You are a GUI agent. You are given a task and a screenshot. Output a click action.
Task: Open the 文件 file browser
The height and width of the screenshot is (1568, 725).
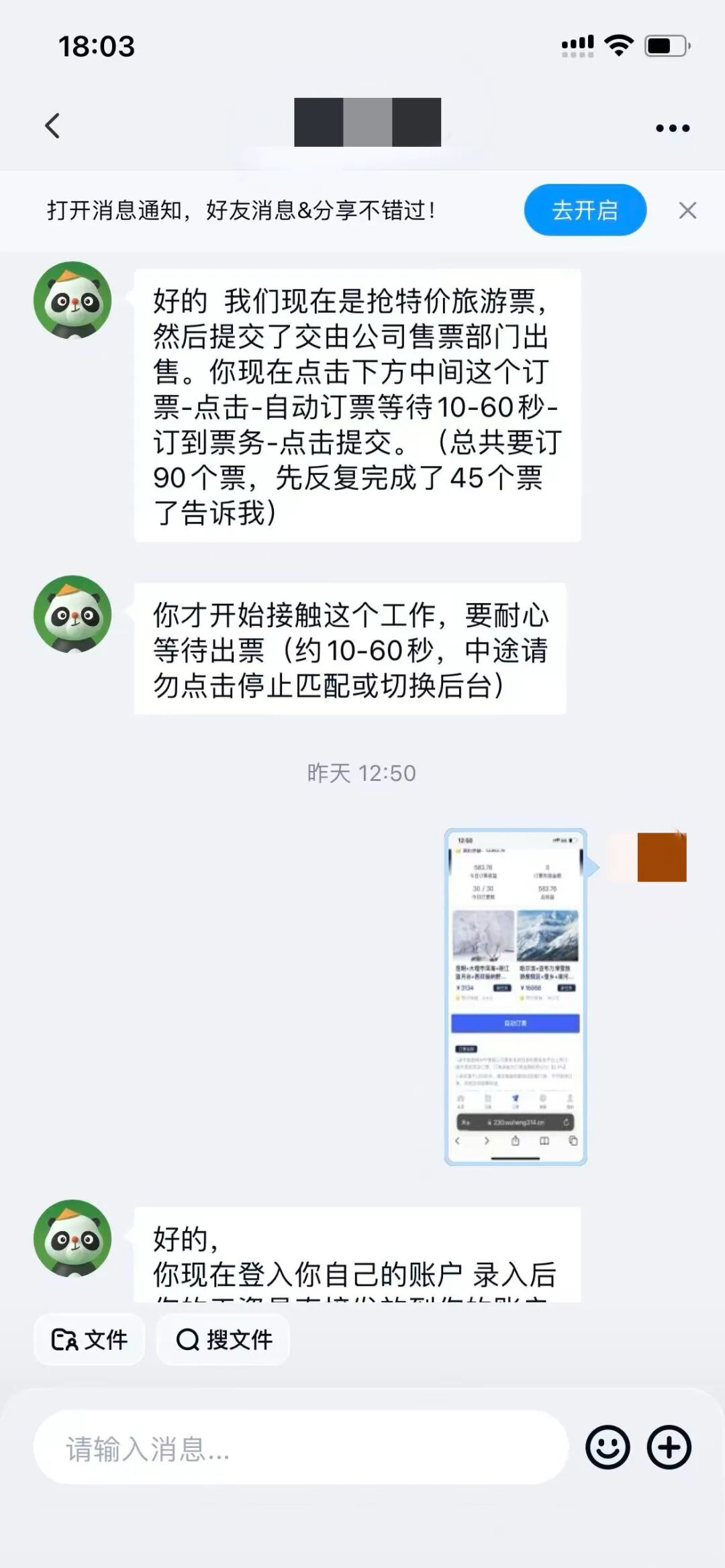(x=89, y=1339)
